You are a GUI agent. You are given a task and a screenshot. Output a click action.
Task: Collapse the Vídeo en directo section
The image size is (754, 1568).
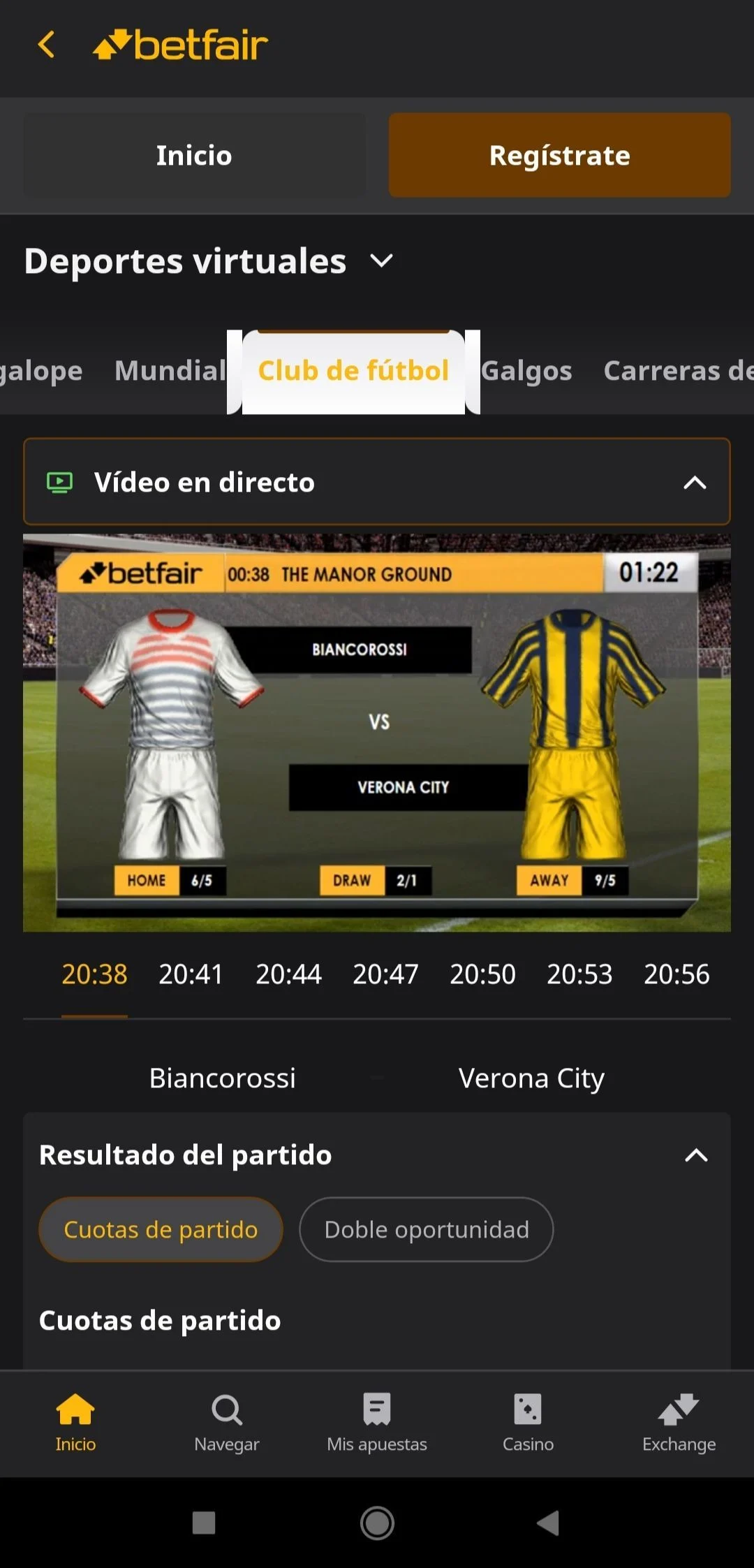click(x=694, y=483)
